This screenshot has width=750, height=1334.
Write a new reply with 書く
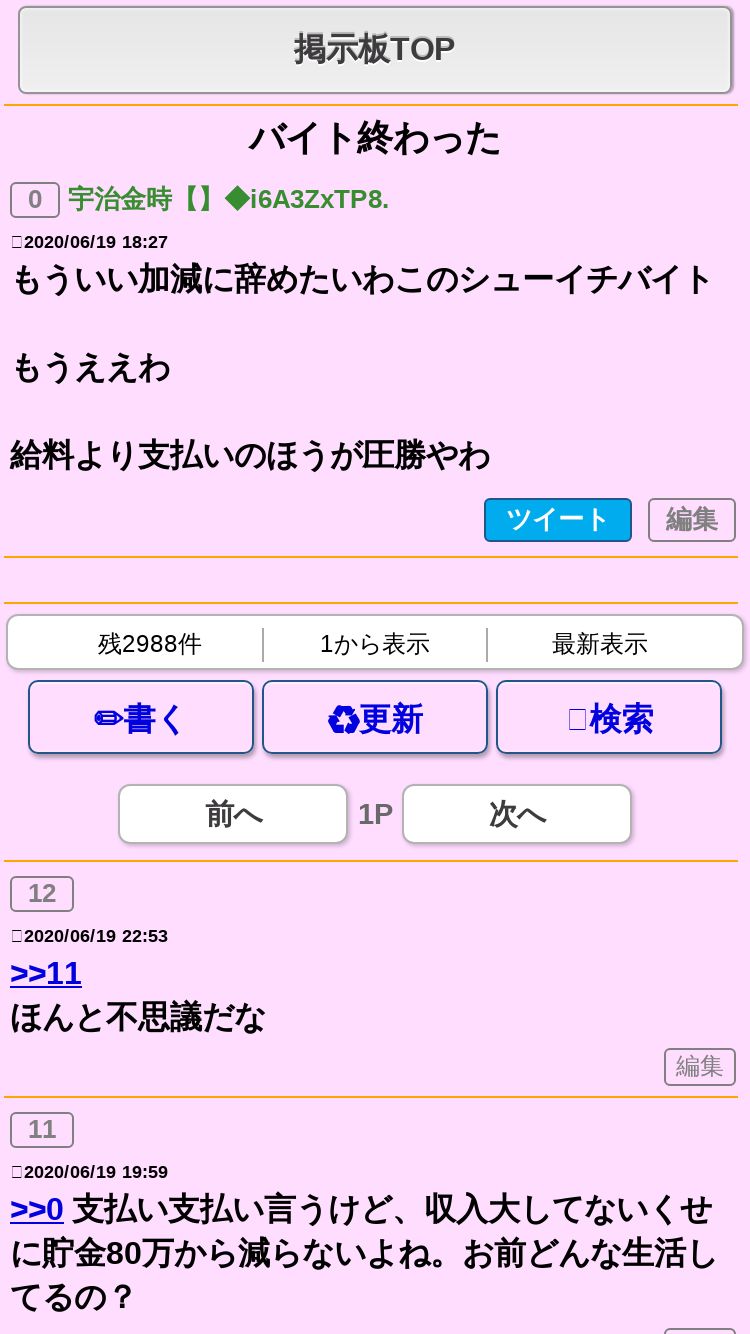coord(141,717)
